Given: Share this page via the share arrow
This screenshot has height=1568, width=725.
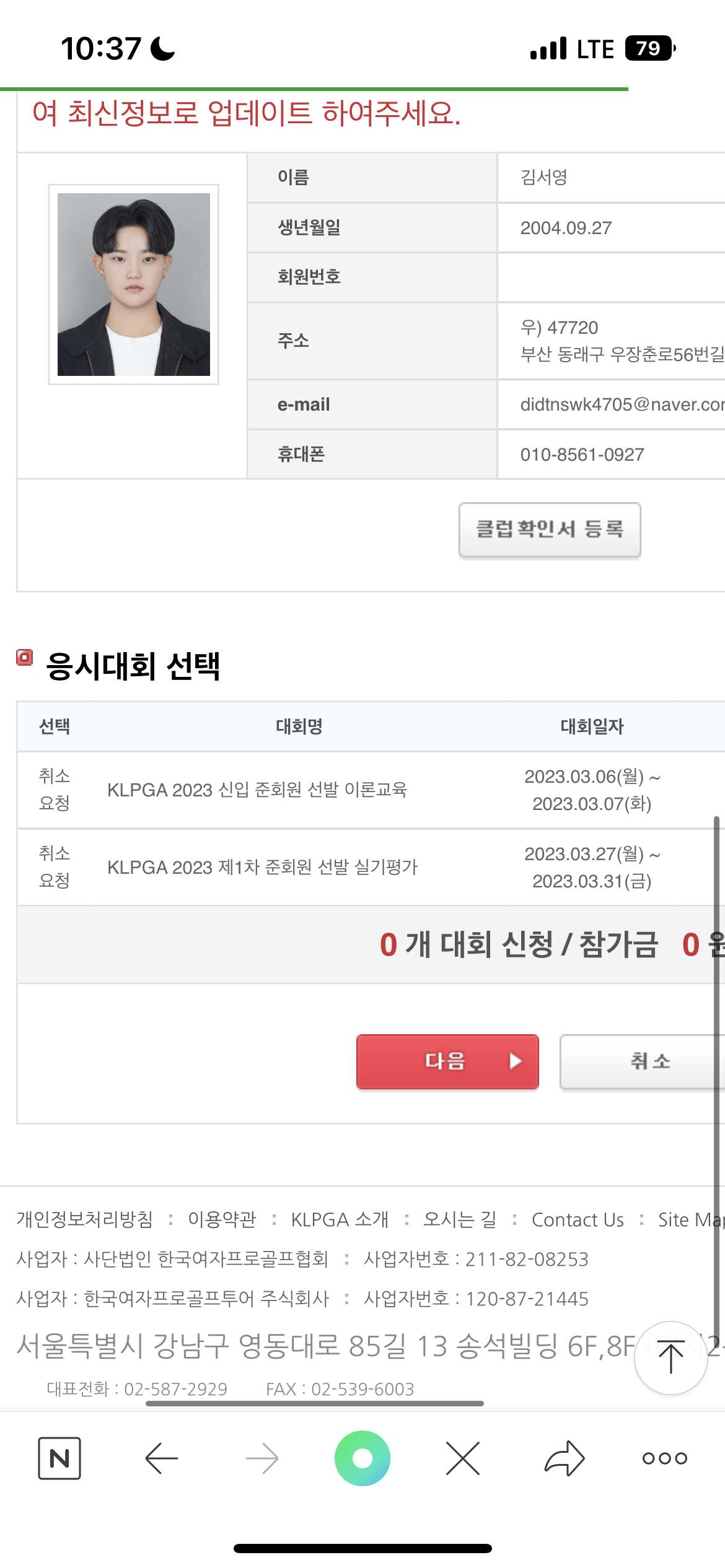Looking at the screenshot, I should (565, 1458).
